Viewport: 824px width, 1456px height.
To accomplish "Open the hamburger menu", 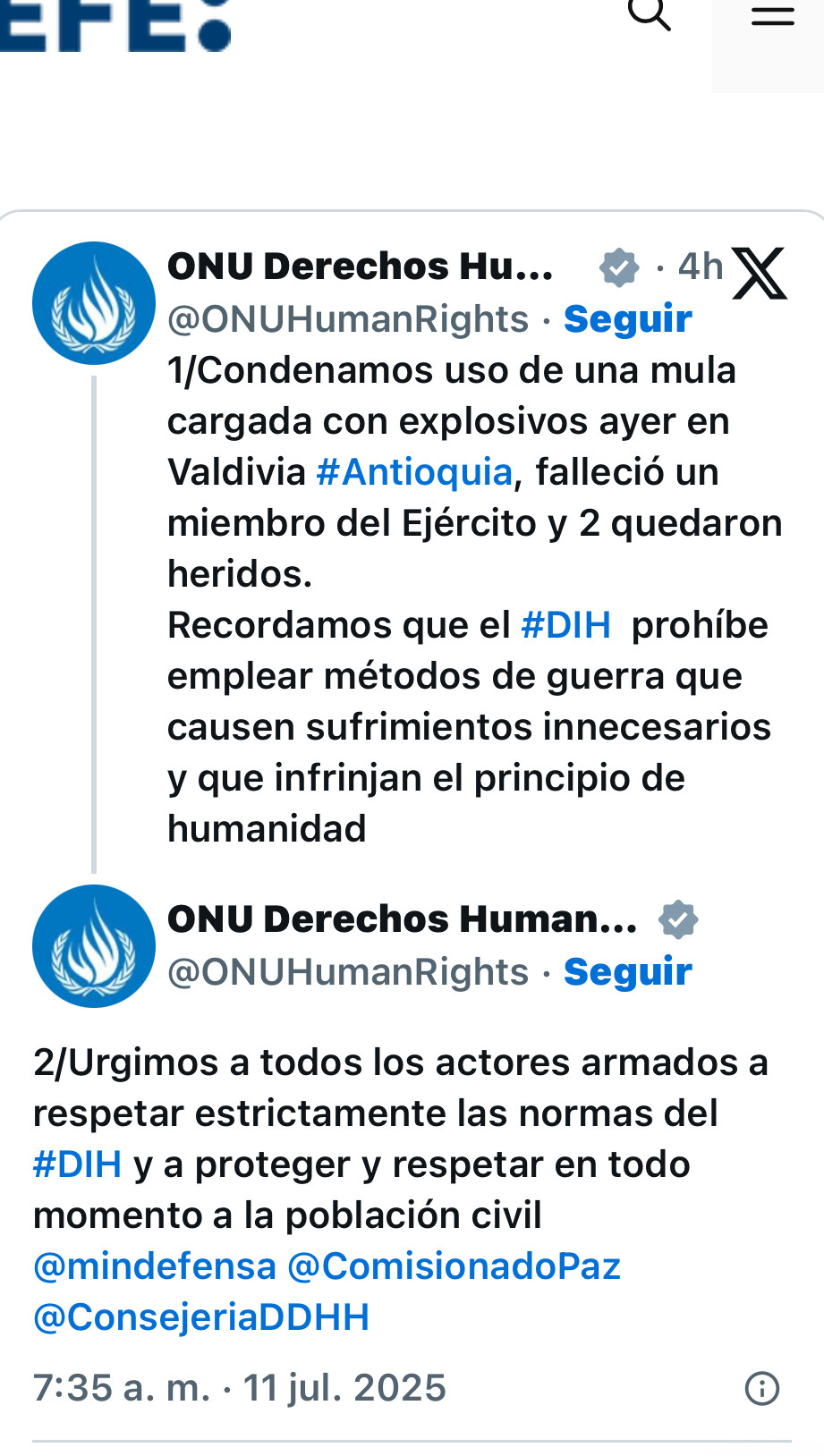I will tap(772, 16).
